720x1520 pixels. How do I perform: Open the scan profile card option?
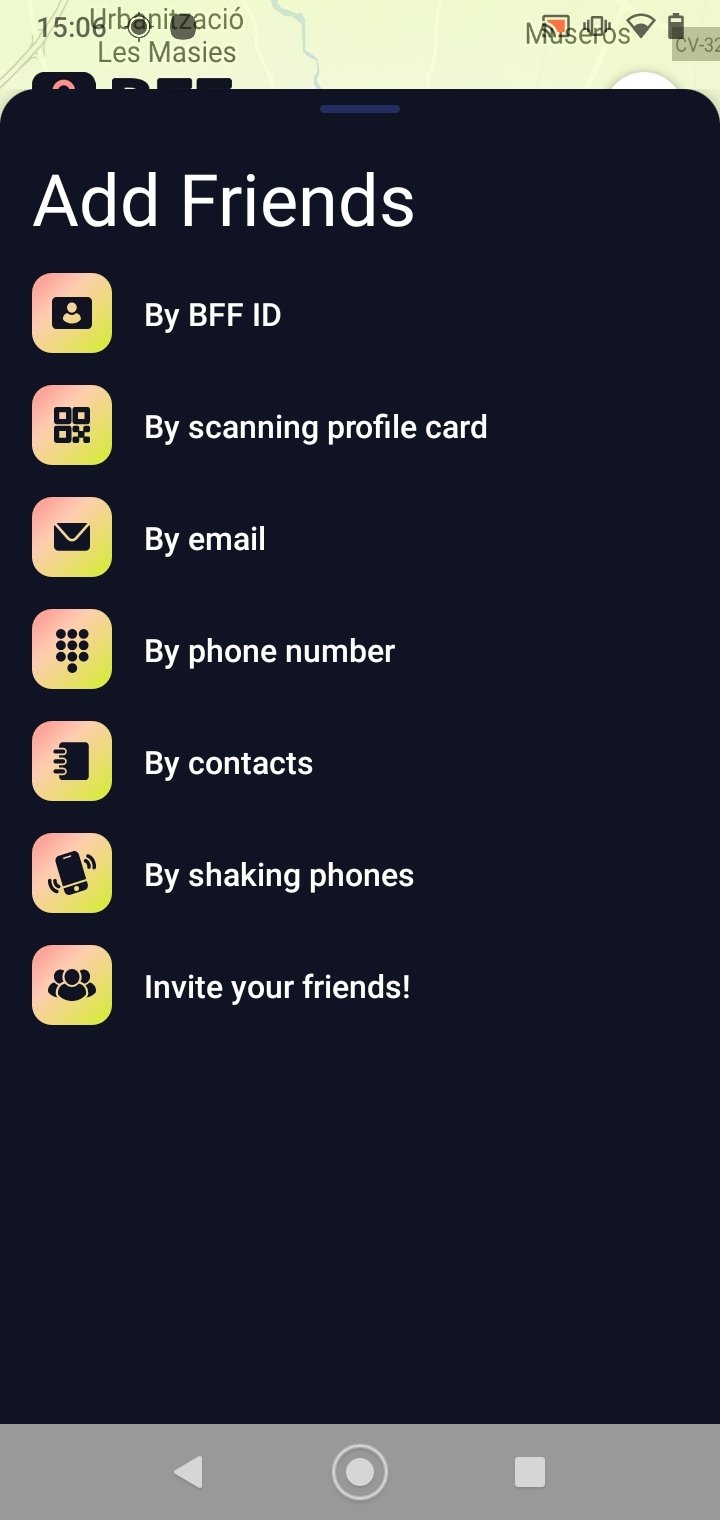(x=360, y=426)
